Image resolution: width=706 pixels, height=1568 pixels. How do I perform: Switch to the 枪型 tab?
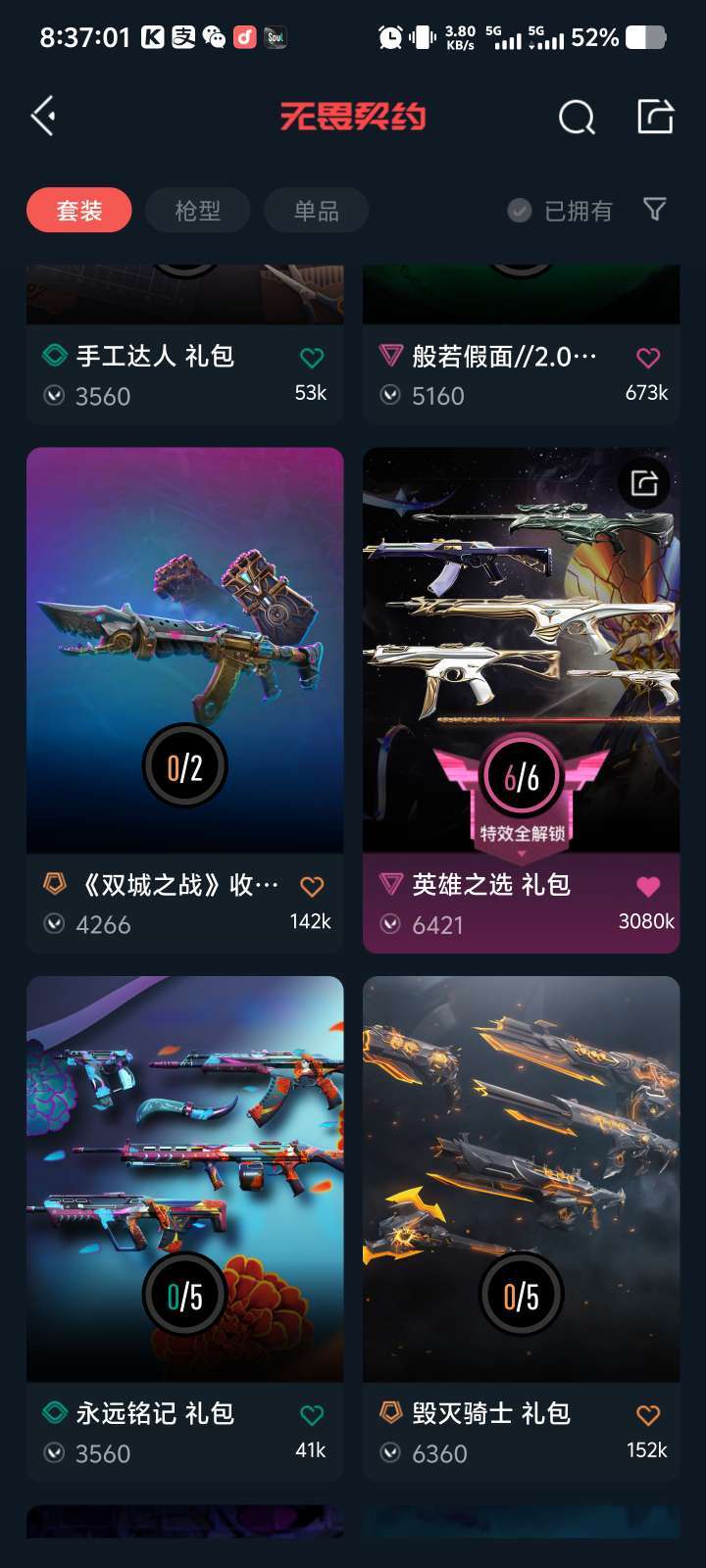[x=198, y=211]
